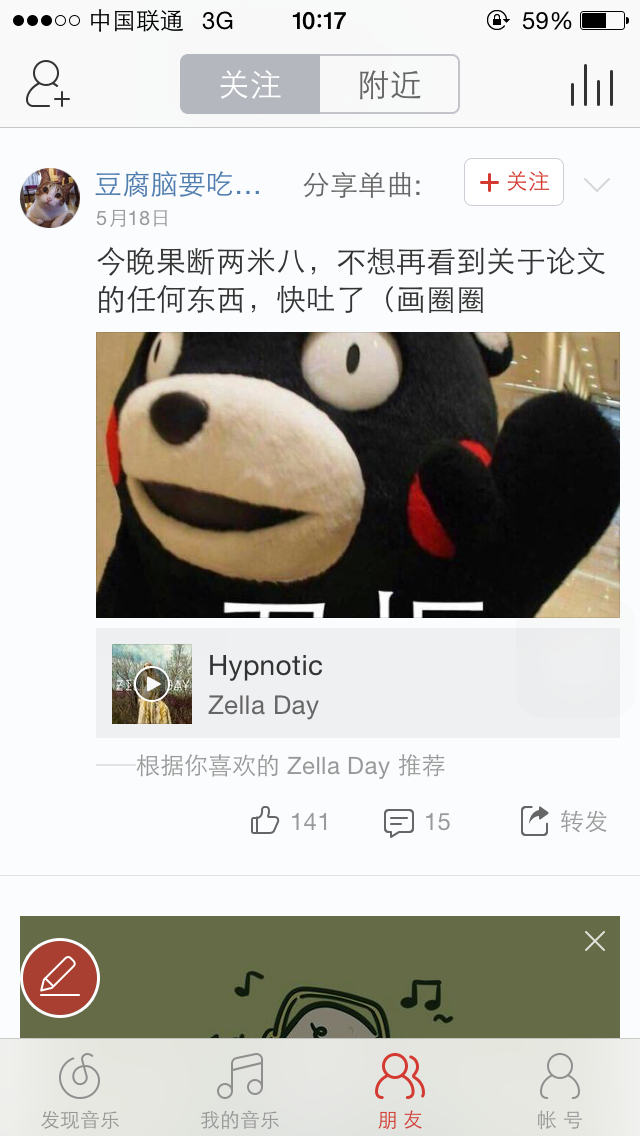Viewport: 640px width, 1136px height.
Task: Open the now playing bars icon
Action: (x=591, y=86)
